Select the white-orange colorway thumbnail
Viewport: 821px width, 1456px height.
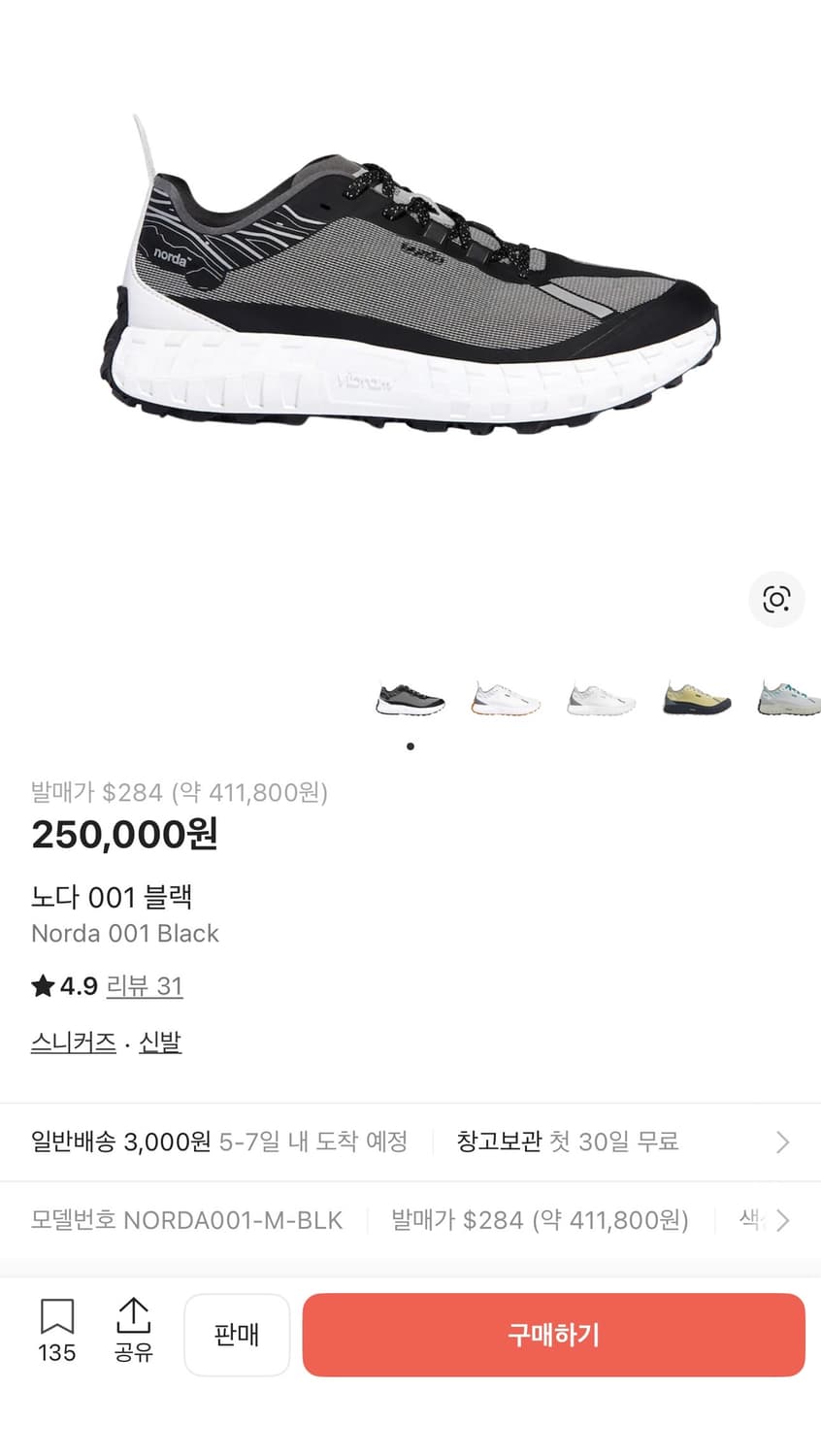pyautogui.click(x=503, y=697)
